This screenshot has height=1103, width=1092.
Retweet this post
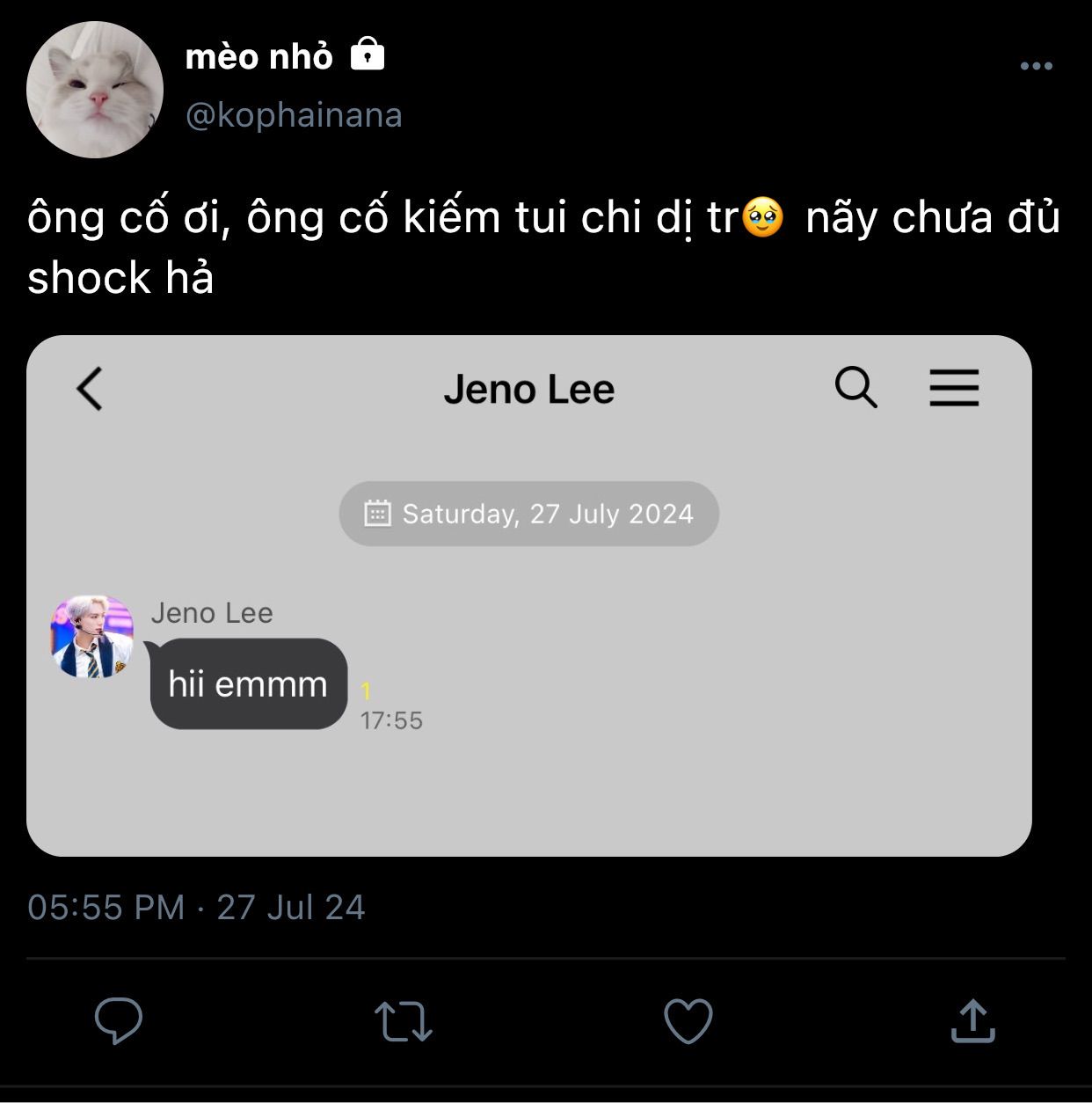[x=403, y=1021]
